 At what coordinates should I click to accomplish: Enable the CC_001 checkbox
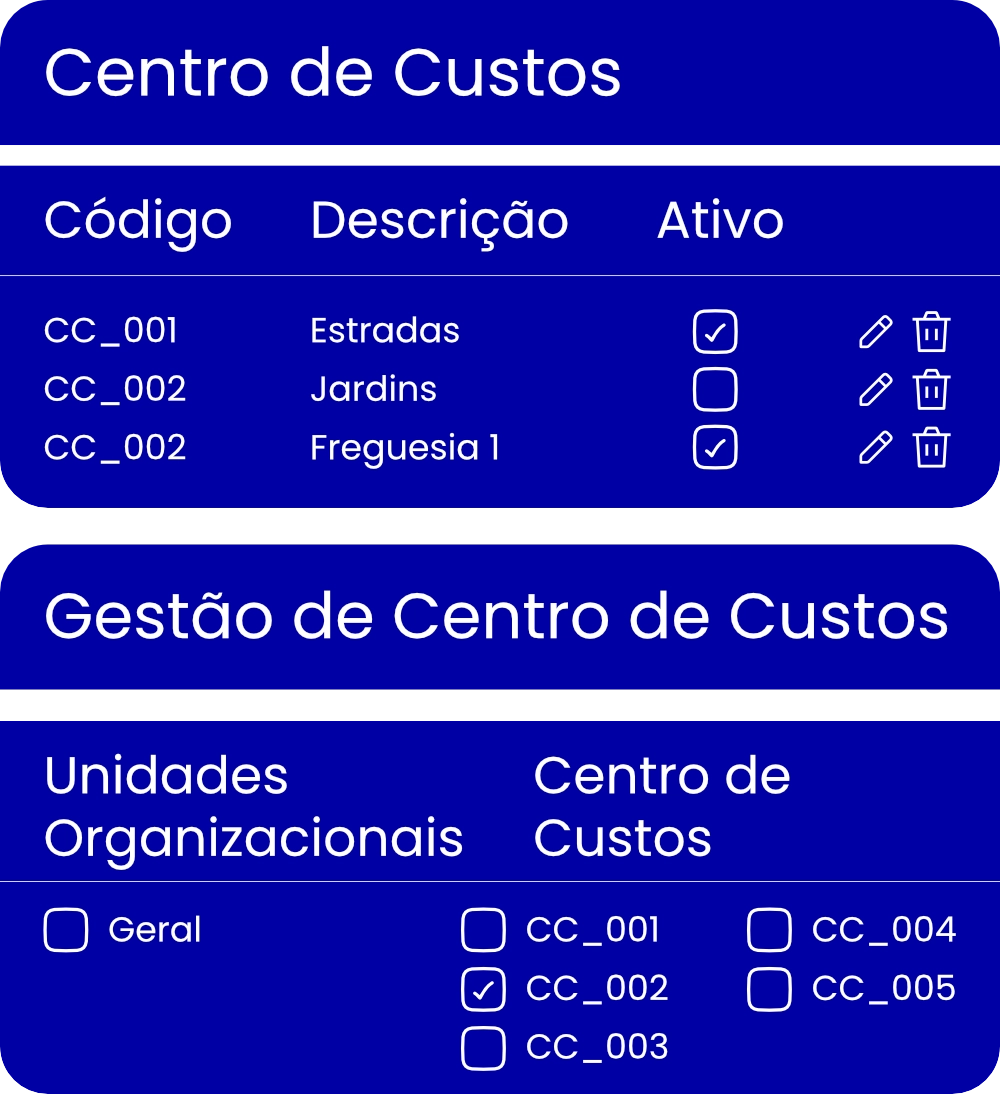pyautogui.click(x=483, y=929)
